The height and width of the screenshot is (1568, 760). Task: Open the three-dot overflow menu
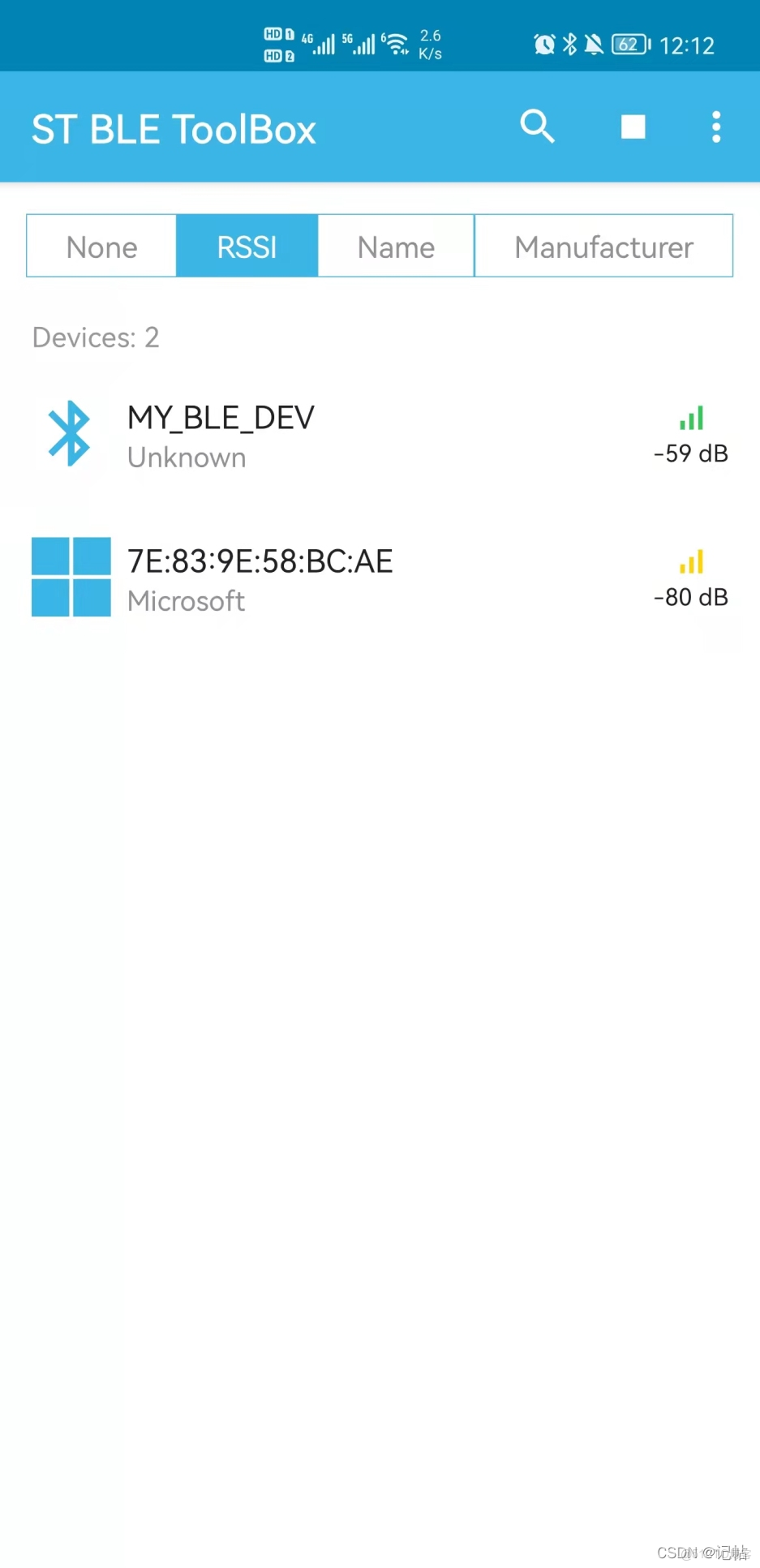pyautogui.click(x=716, y=127)
